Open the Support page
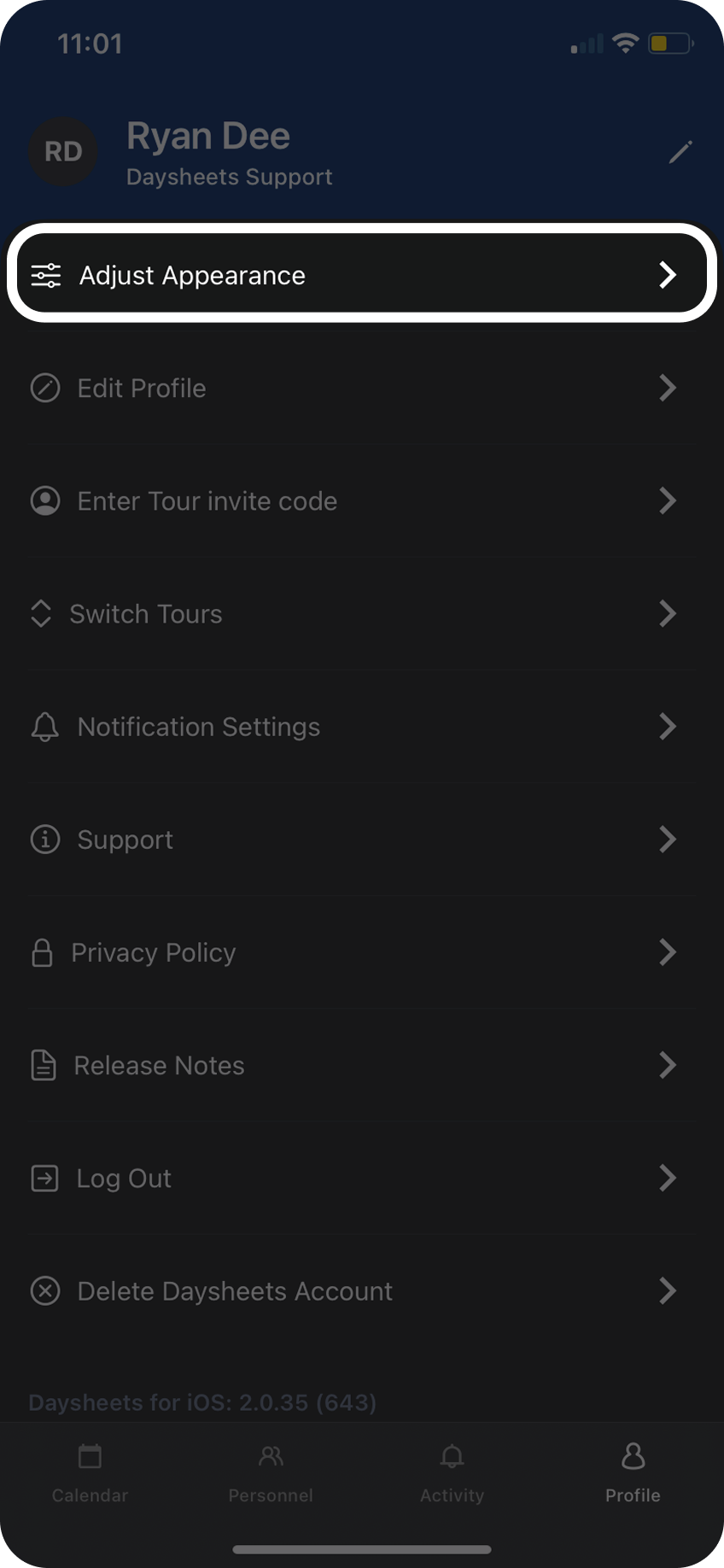 tap(362, 839)
